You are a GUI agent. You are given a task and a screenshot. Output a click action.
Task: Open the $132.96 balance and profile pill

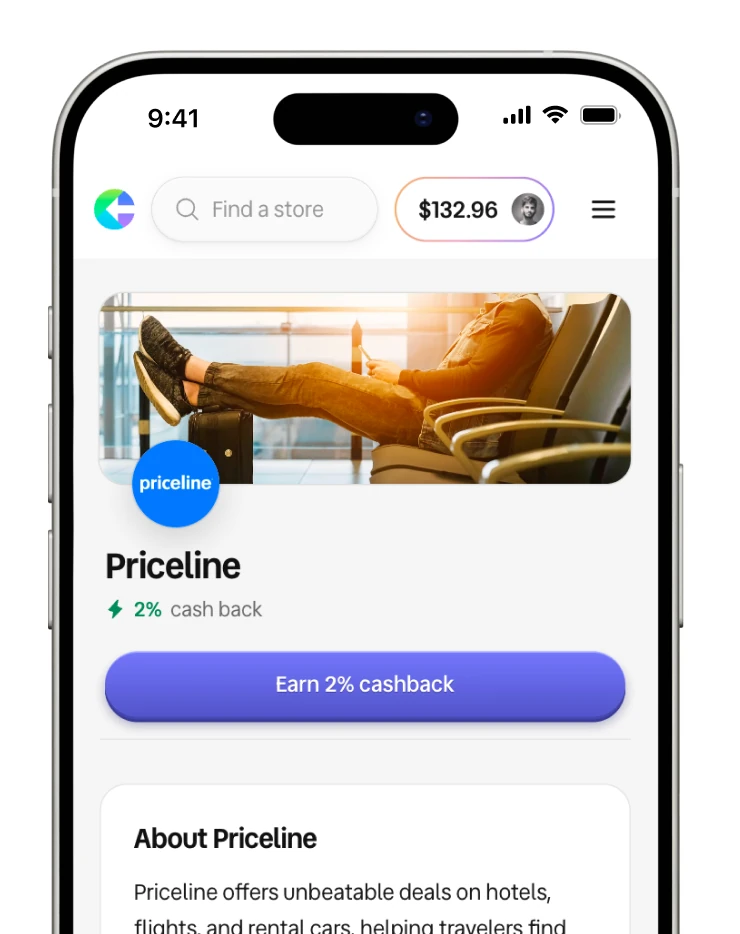(x=474, y=210)
